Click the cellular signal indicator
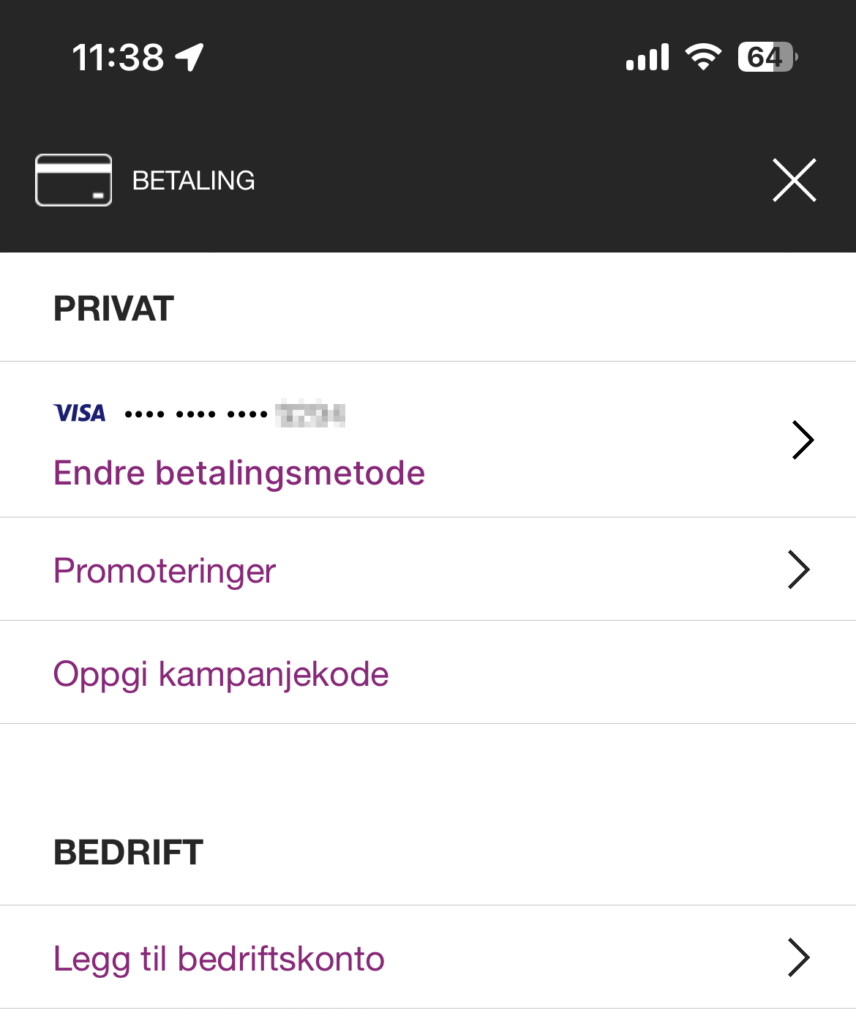This screenshot has height=1024, width=856. tap(646, 57)
